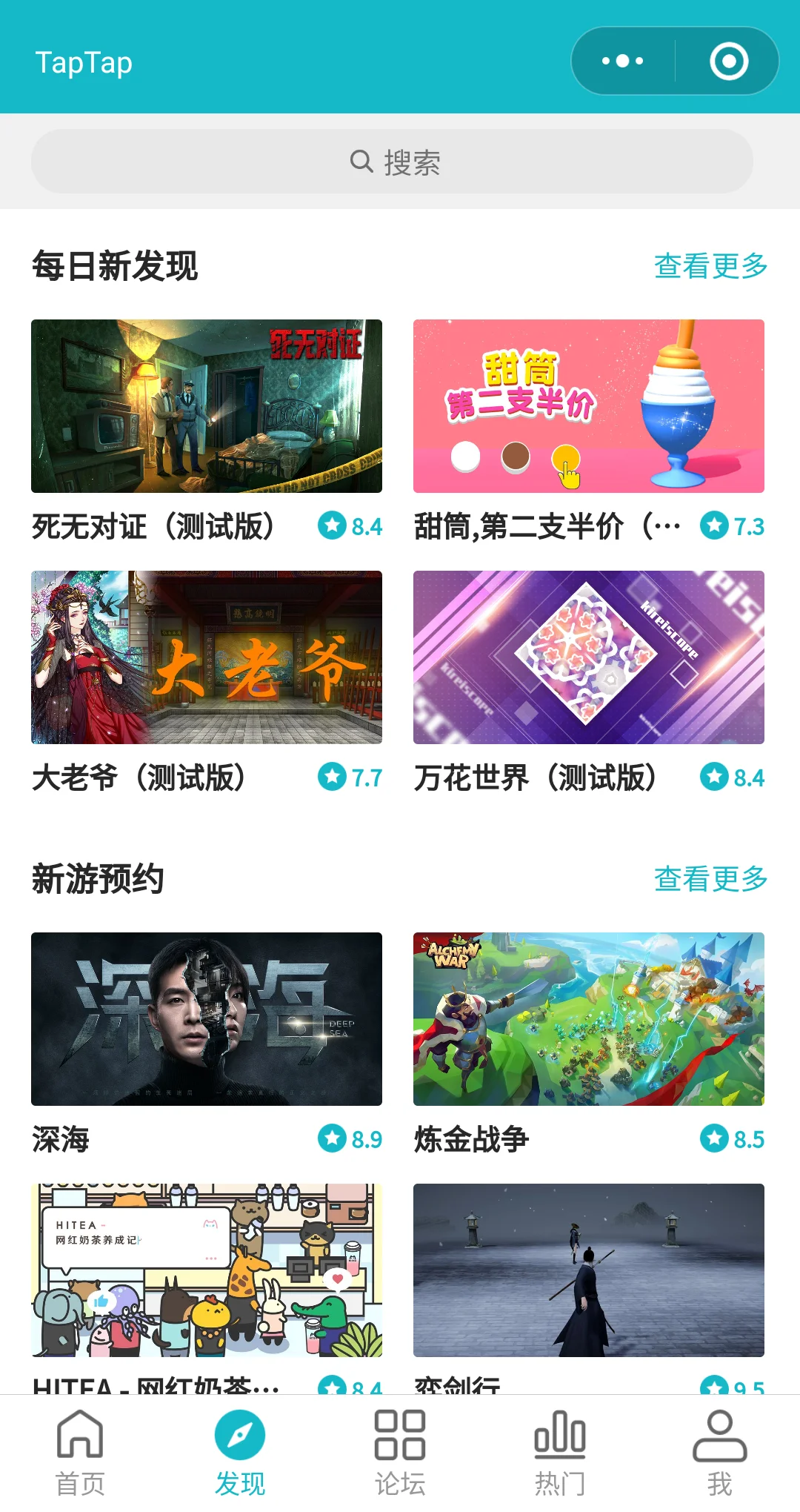This screenshot has width=800, height=1512.
Task: Switch to the 首页 tab
Action: click(80, 1453)
